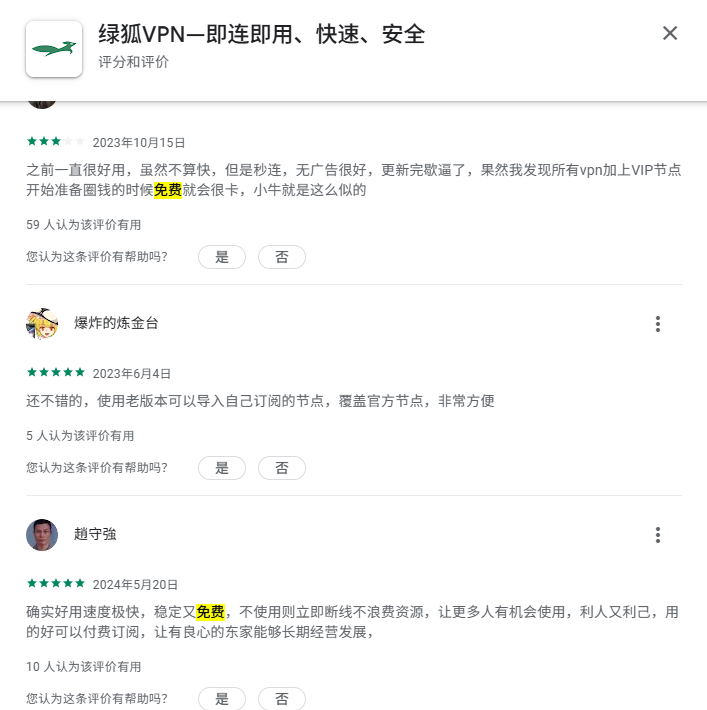
Task: Tap 否 under 爆炸的炼金台's review
Action: (x=282, y=468)
